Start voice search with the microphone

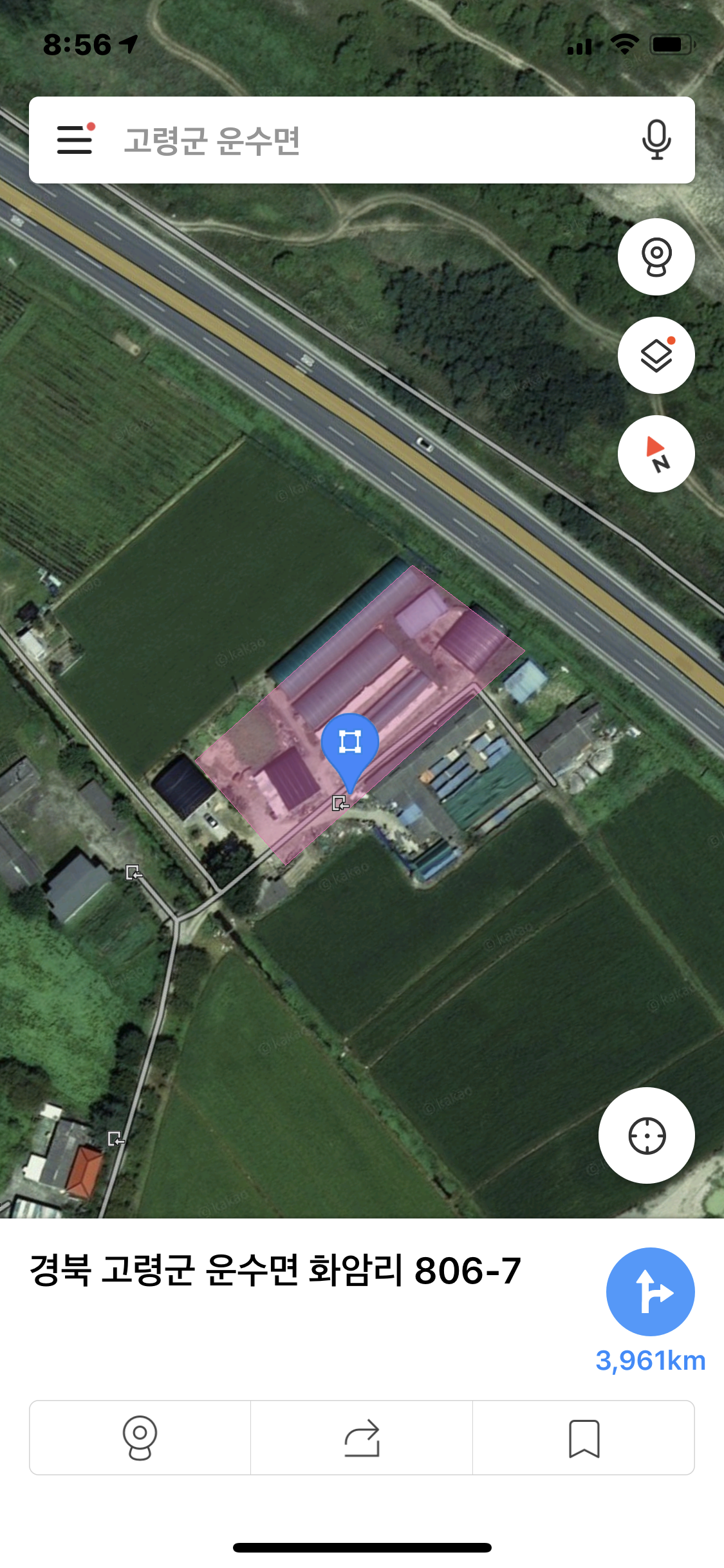pos(656,140)
